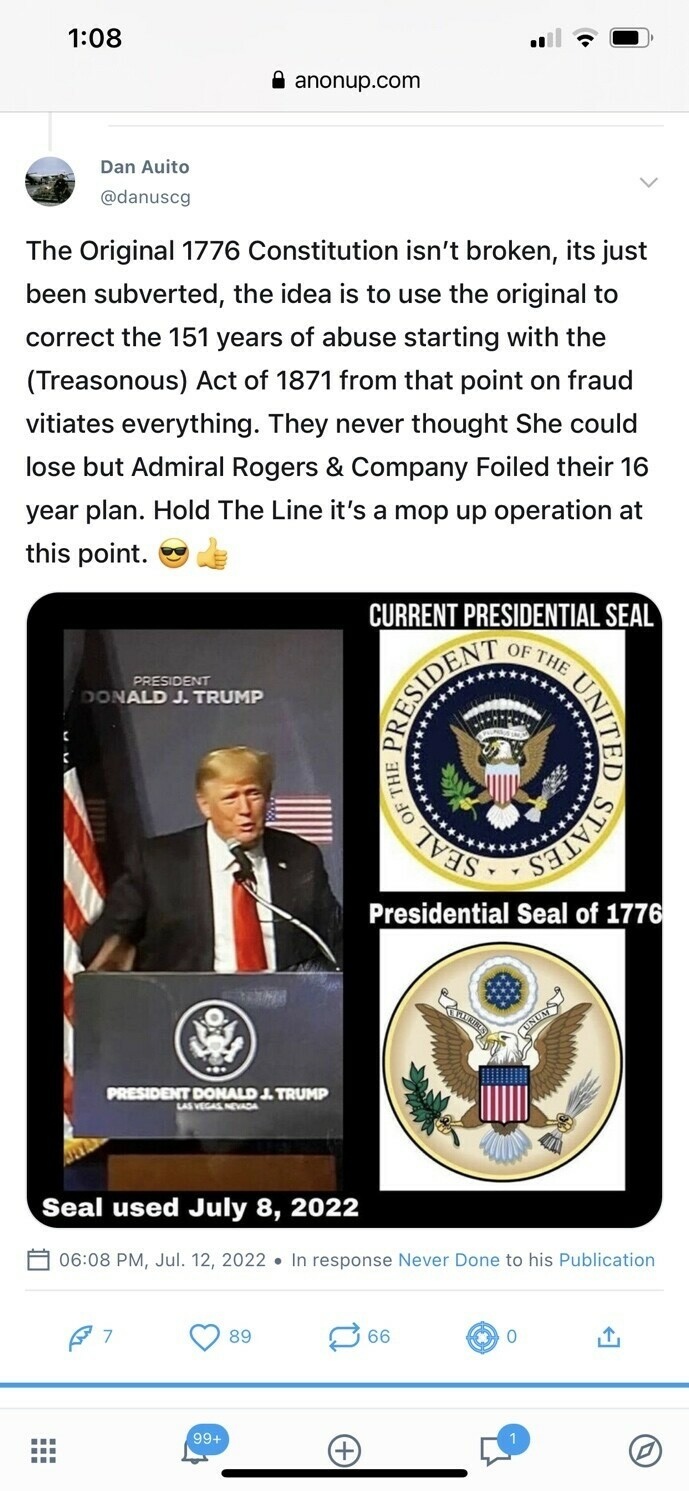
Task: Open the attached presidential seal image
Action: coord(344,910)
